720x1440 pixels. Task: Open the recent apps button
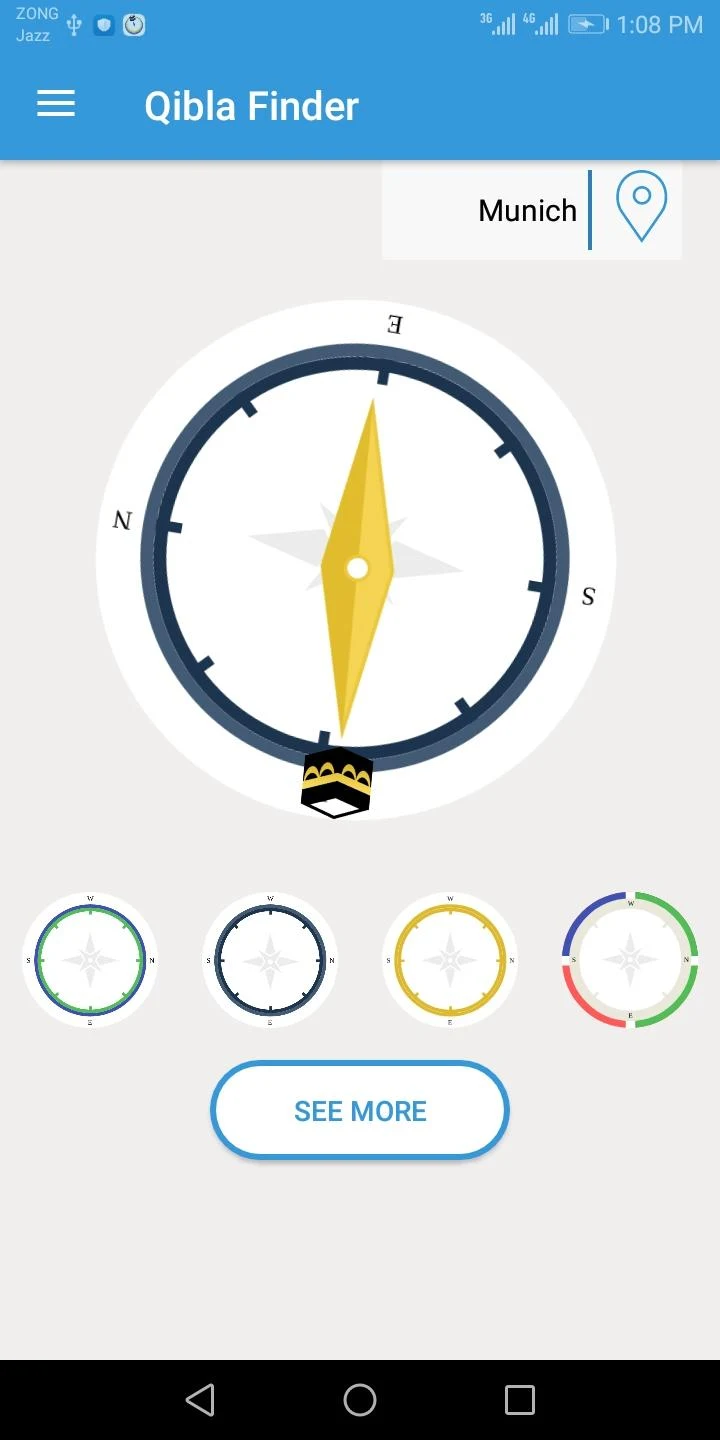click(x=518, y=1400)
